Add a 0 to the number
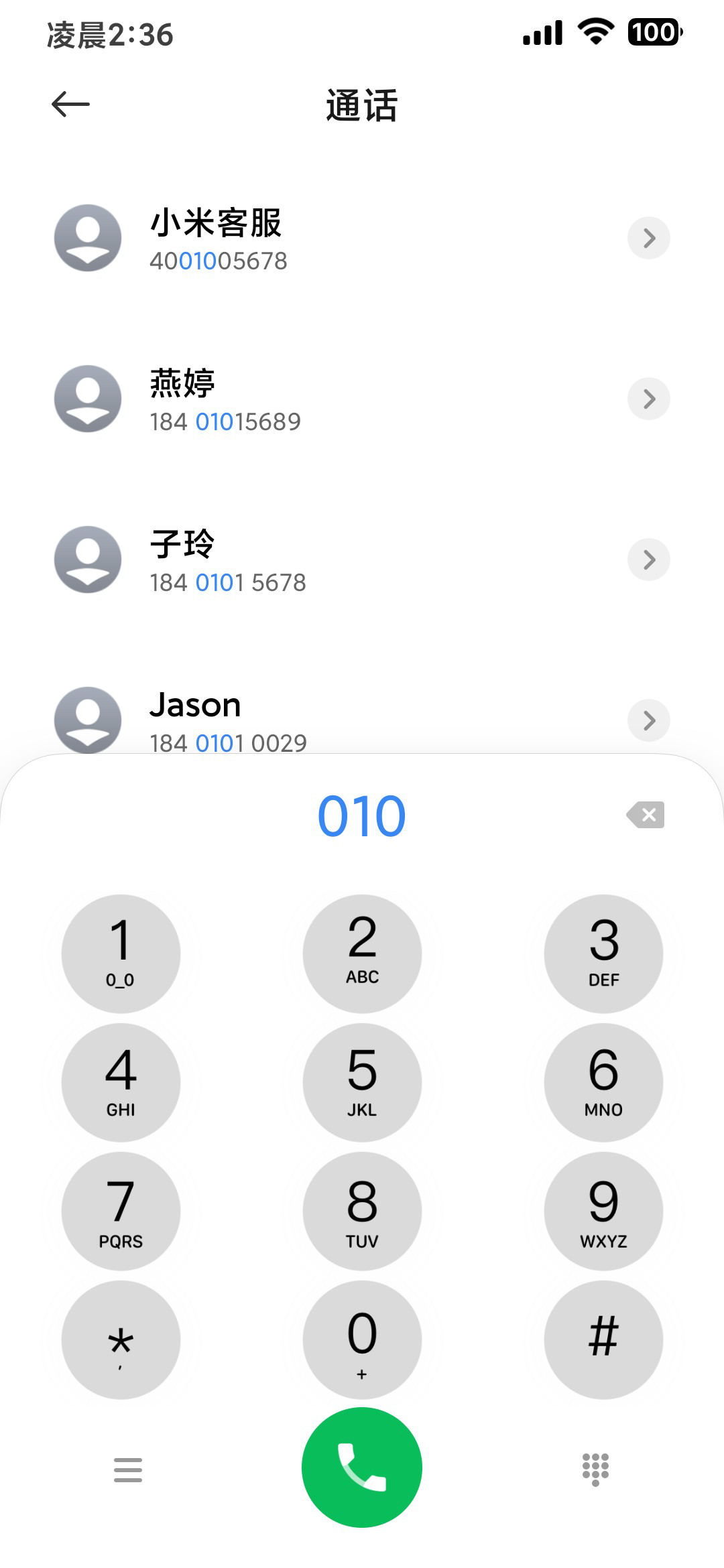724x1568 pixels. pos(362,1340)
